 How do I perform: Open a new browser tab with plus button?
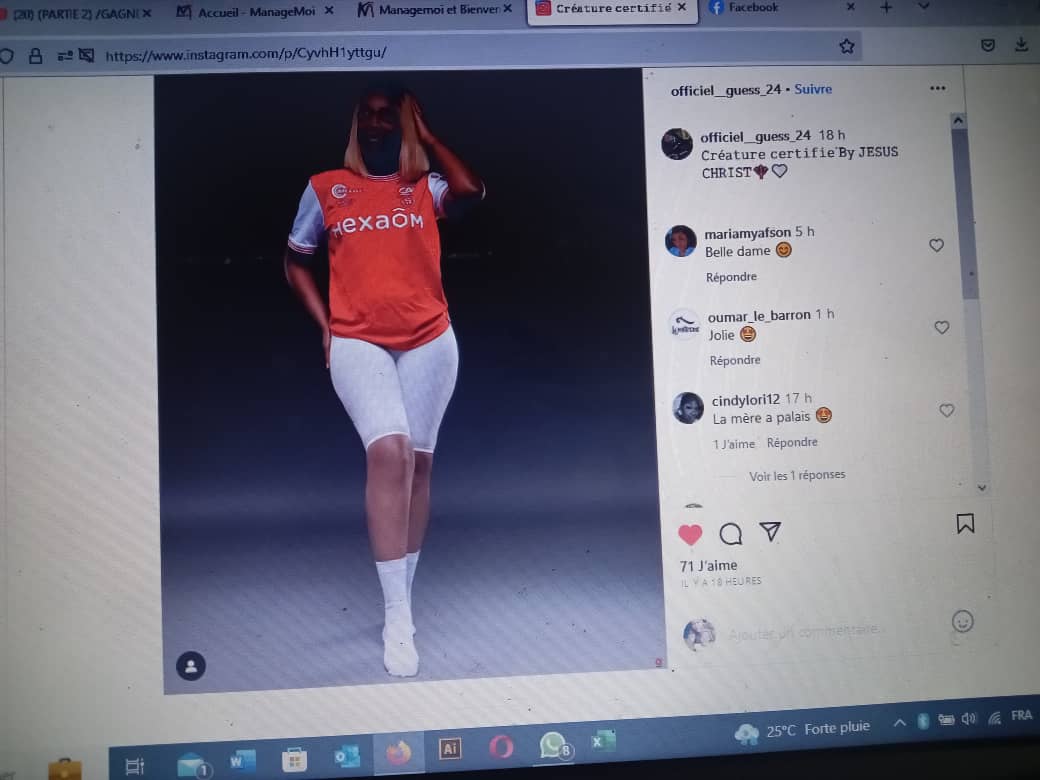(x=885, y=7)
